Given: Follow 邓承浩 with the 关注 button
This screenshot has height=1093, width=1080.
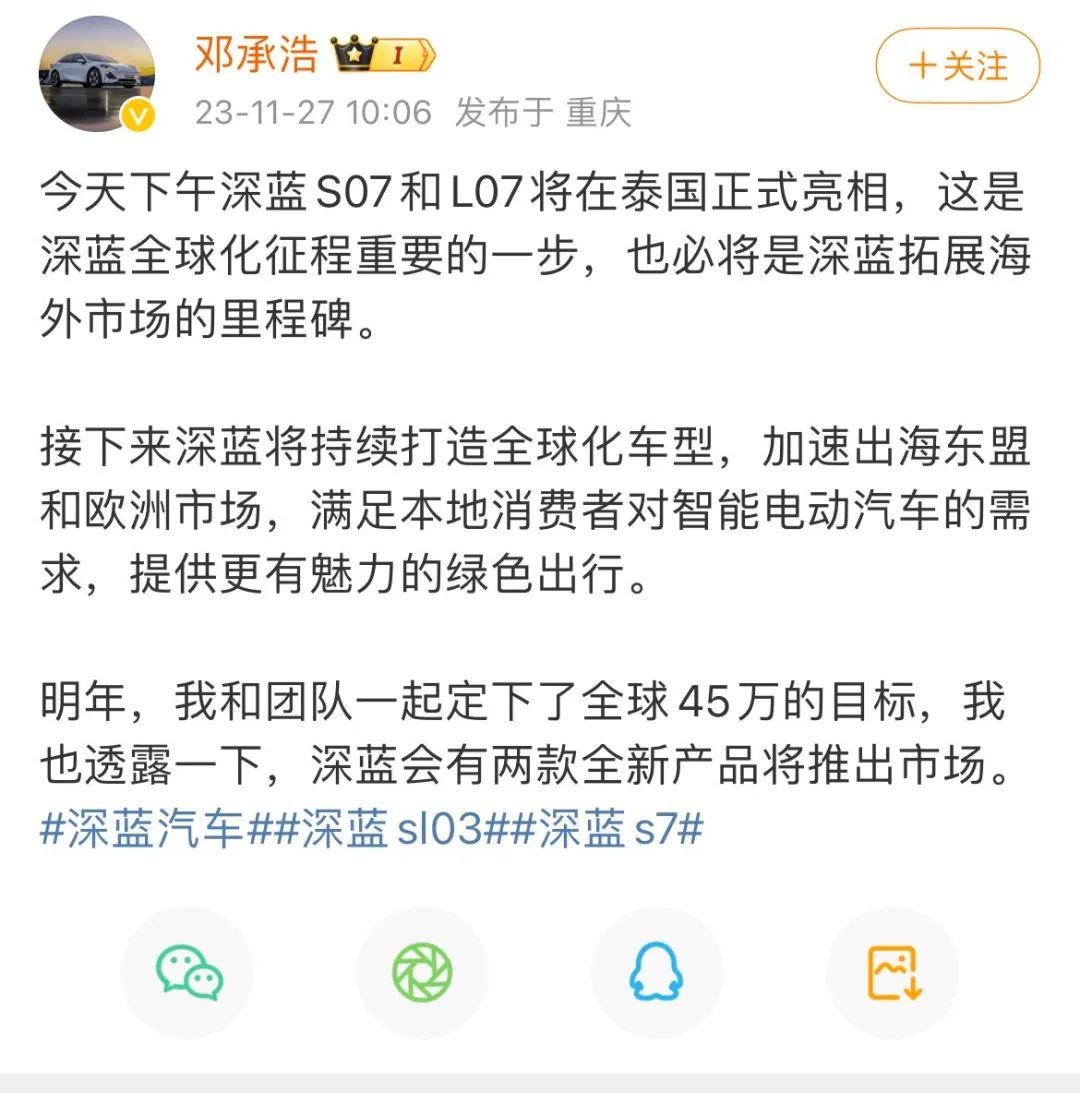Looking at the screenshot, I should 957,67.
